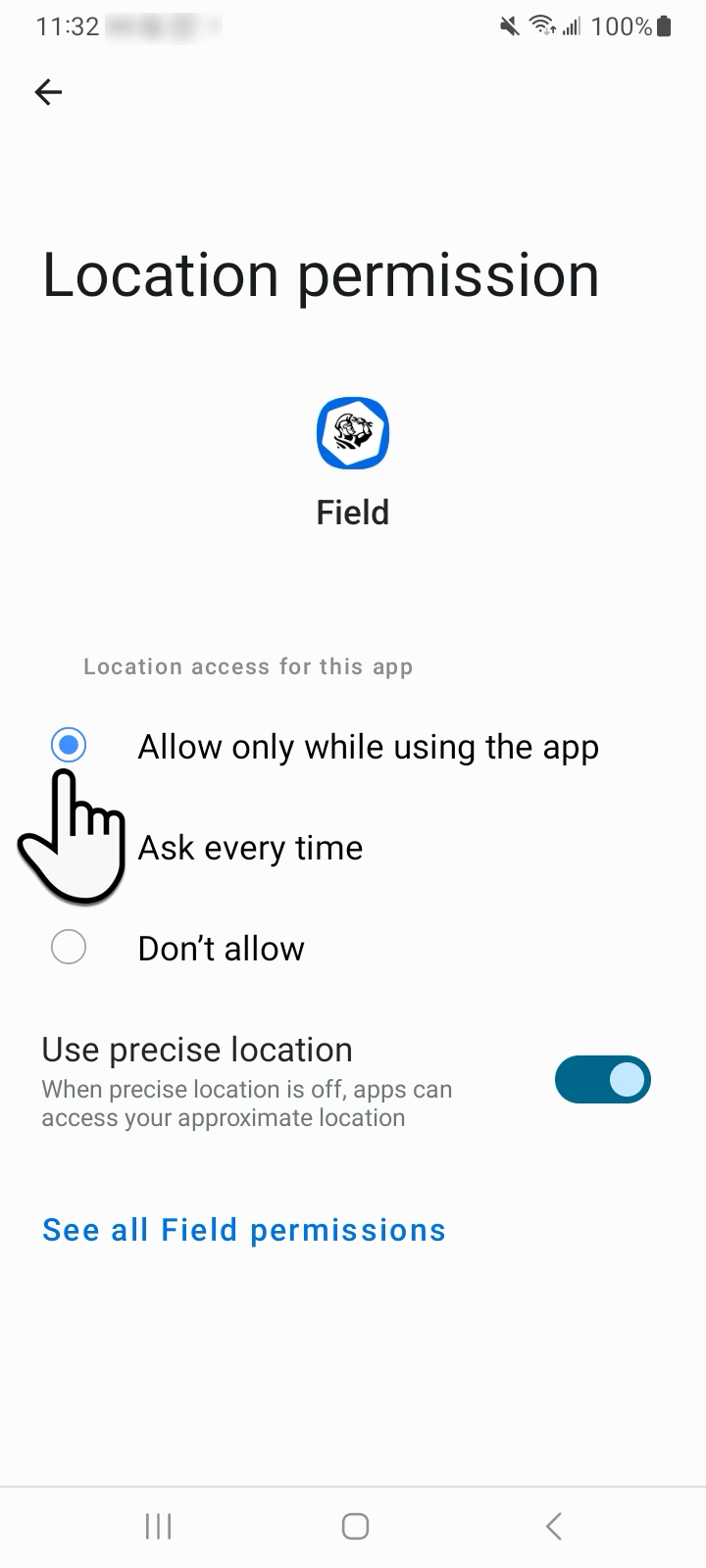Tap the Location permission page title

tap(320, 275)
